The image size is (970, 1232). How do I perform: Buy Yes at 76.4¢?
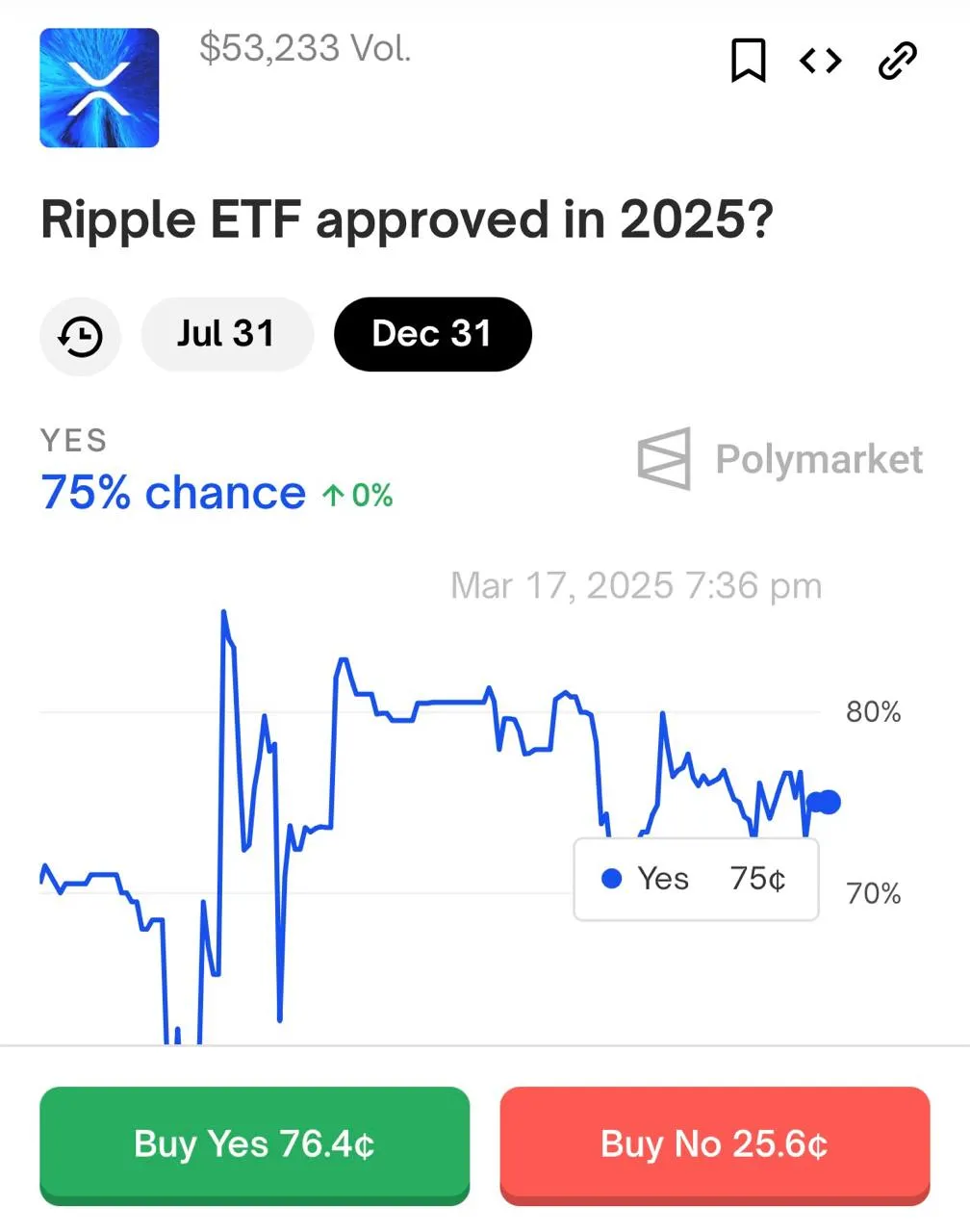coord(254,1144)
